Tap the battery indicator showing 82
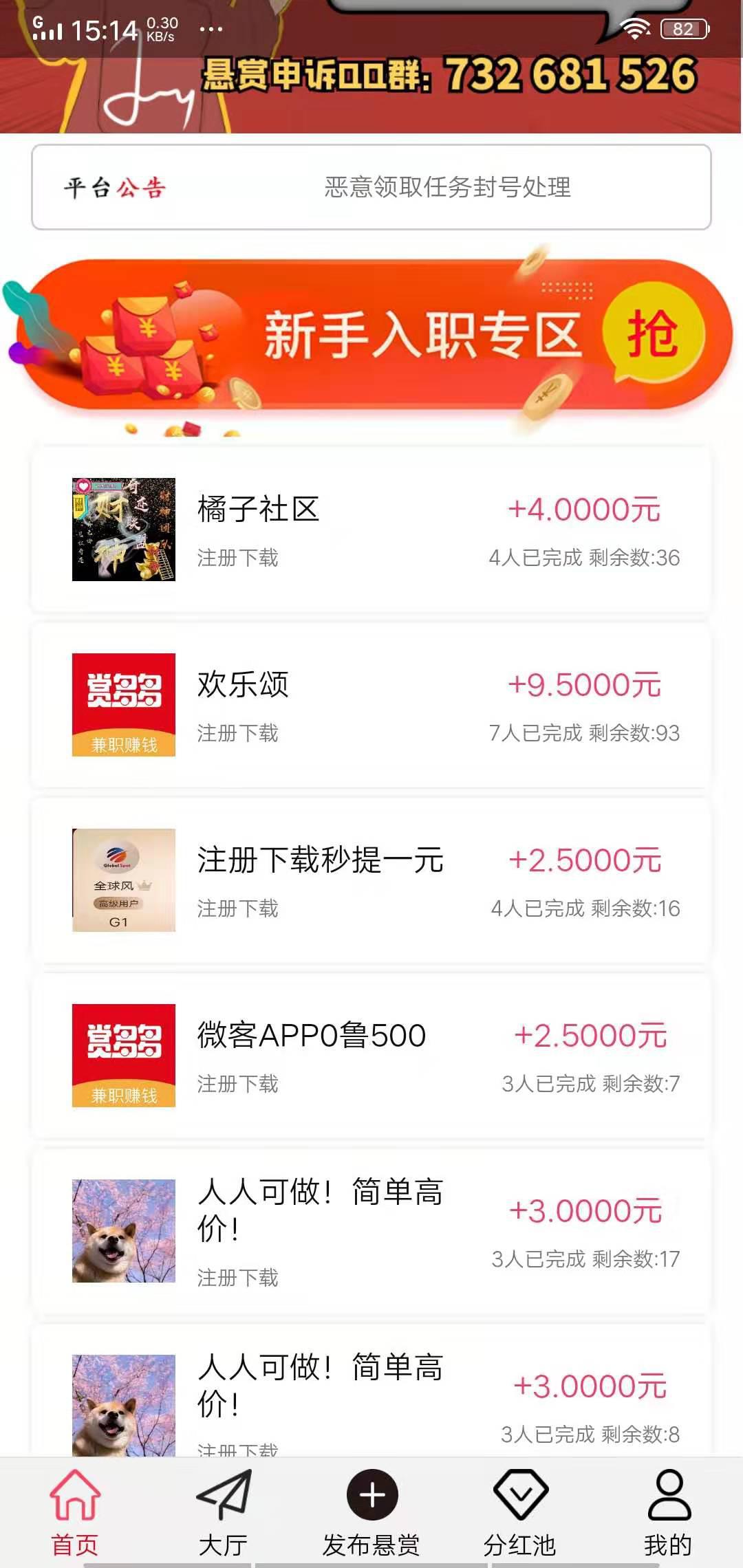Image resolution: width=743 pixels, height=1568 pixels. tap(683, 30)
